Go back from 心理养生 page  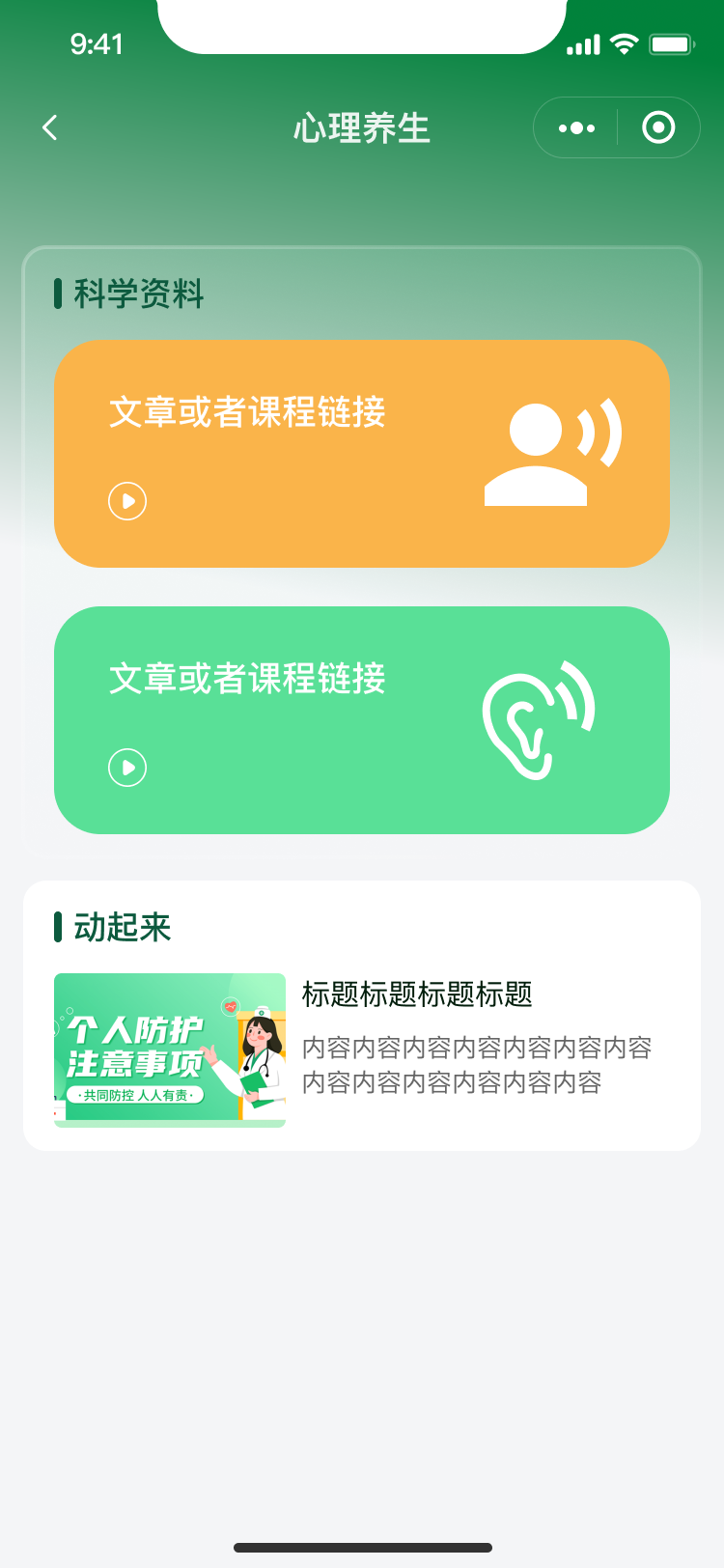pyautogui.click(x=50, y=127)
